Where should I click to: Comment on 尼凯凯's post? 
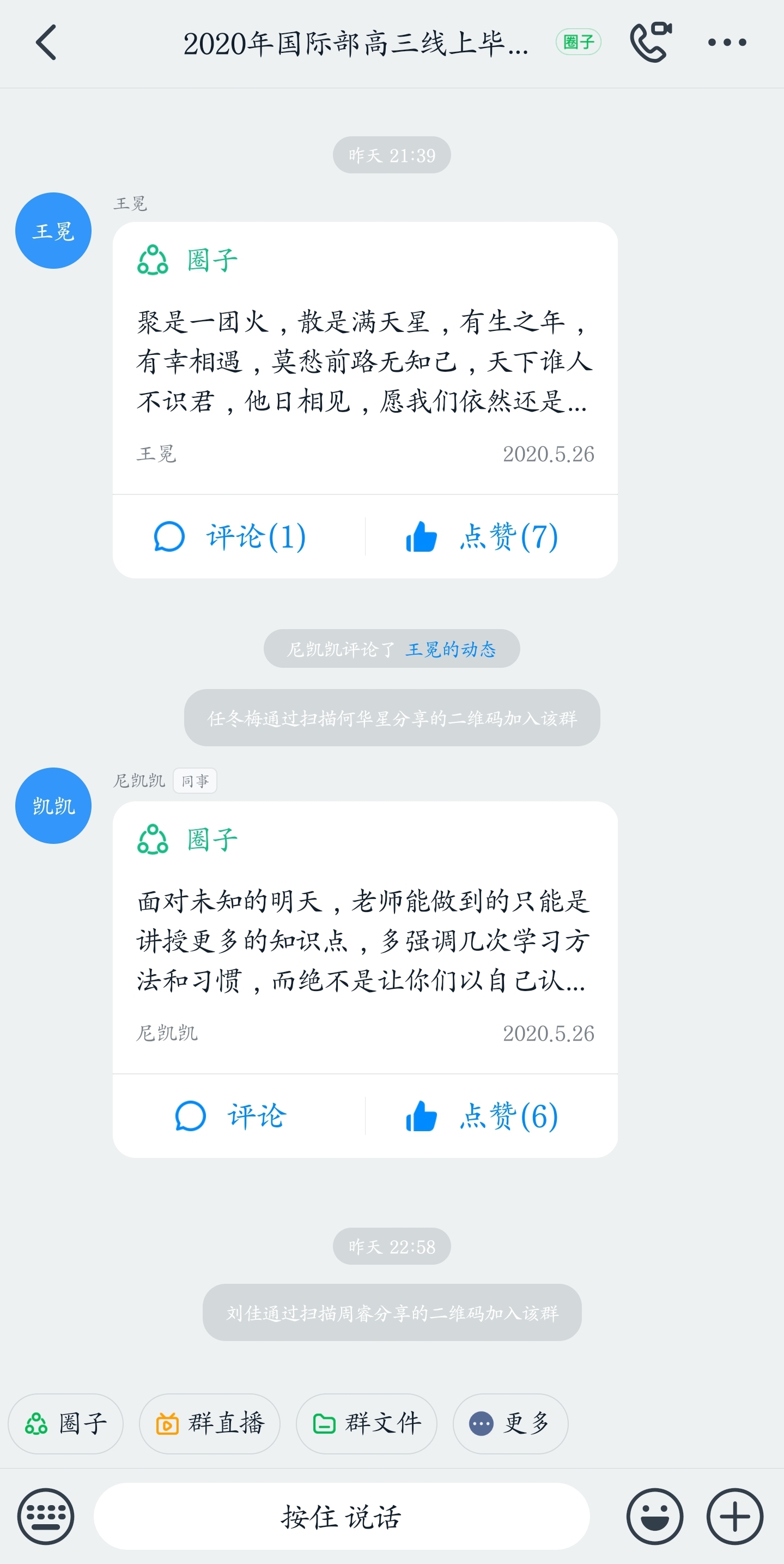pyautogui.click(x=230, y=1116)
